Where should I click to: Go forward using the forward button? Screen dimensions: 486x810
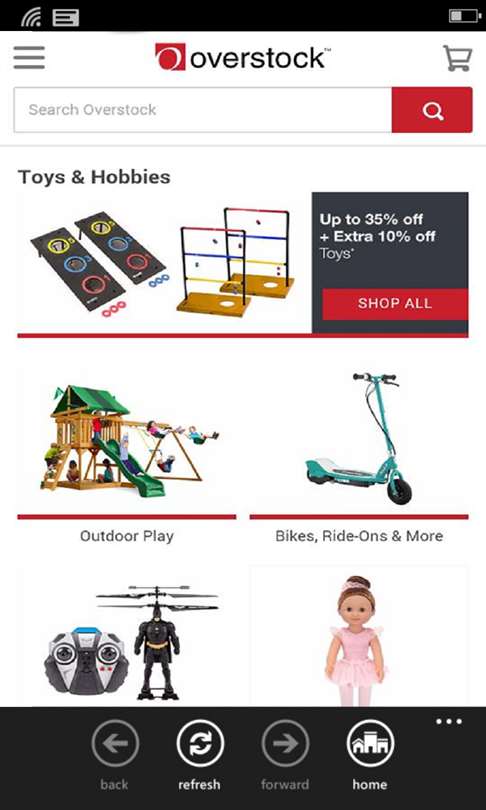click(285, 755)
